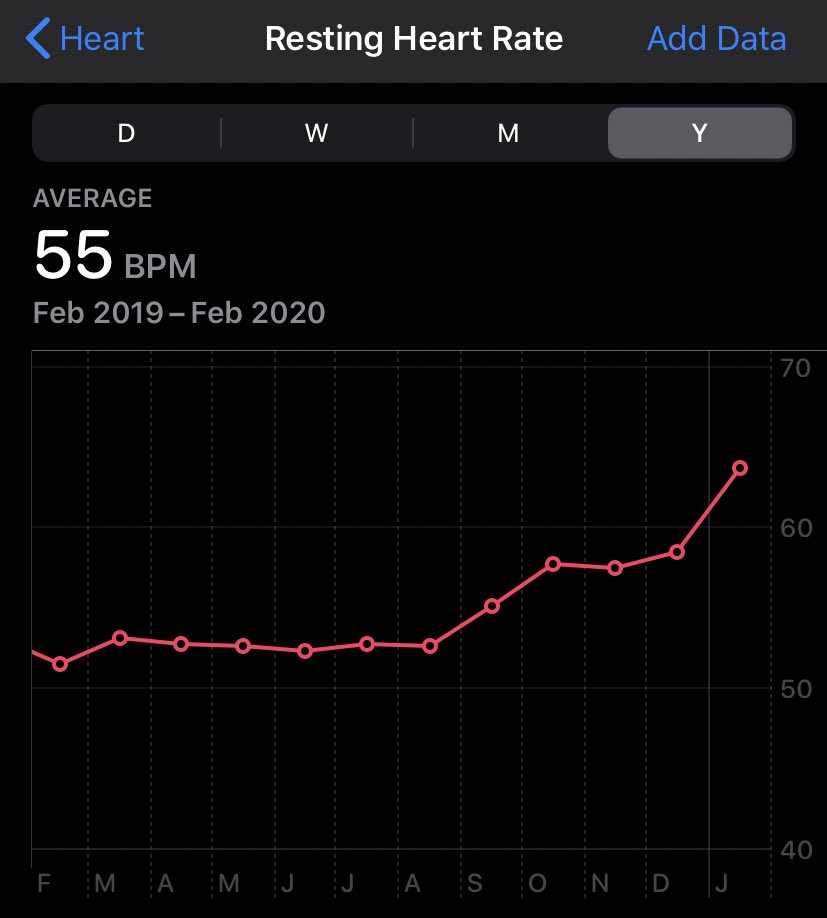
Task: Select the Y year view
Action: tap(700, 133)
